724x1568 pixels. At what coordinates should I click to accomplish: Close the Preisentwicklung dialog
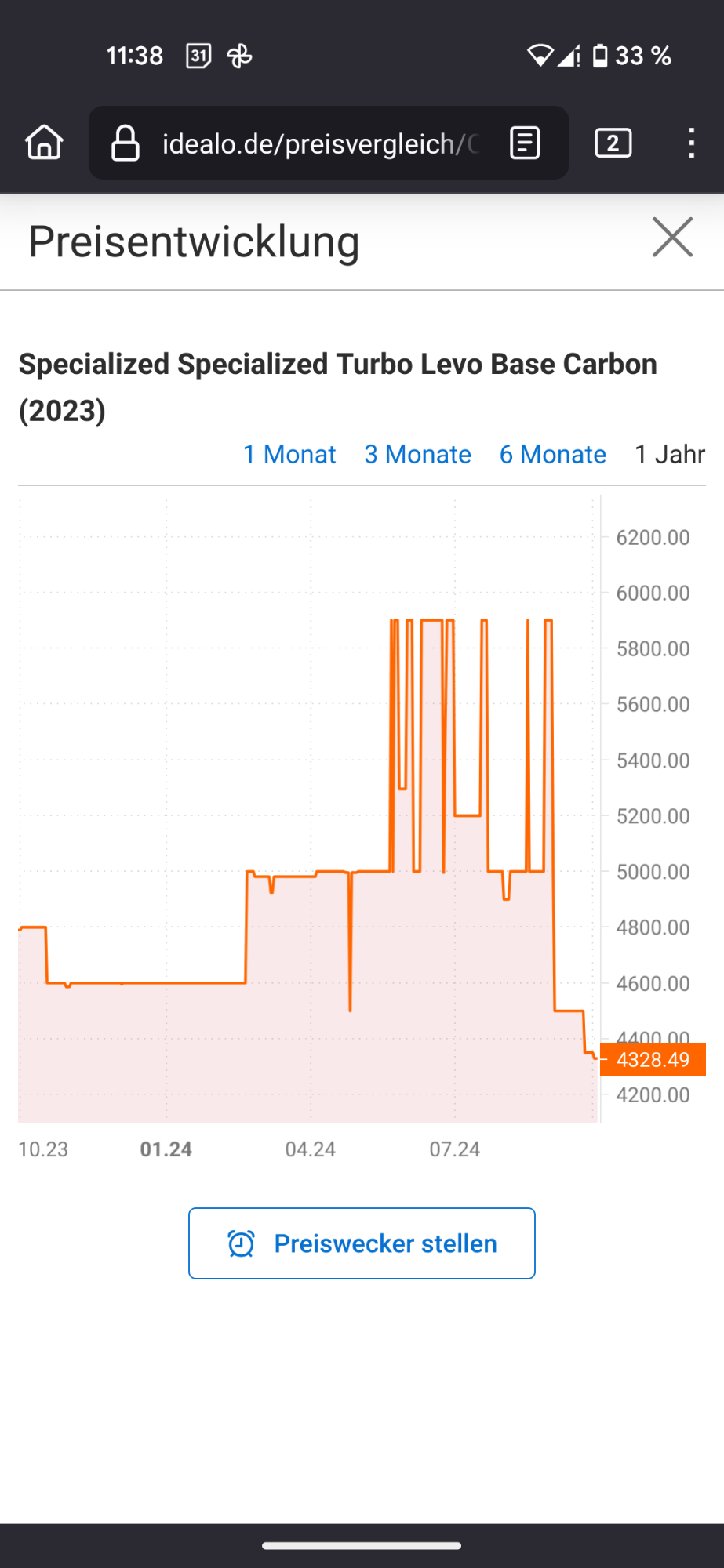(672, 238)
